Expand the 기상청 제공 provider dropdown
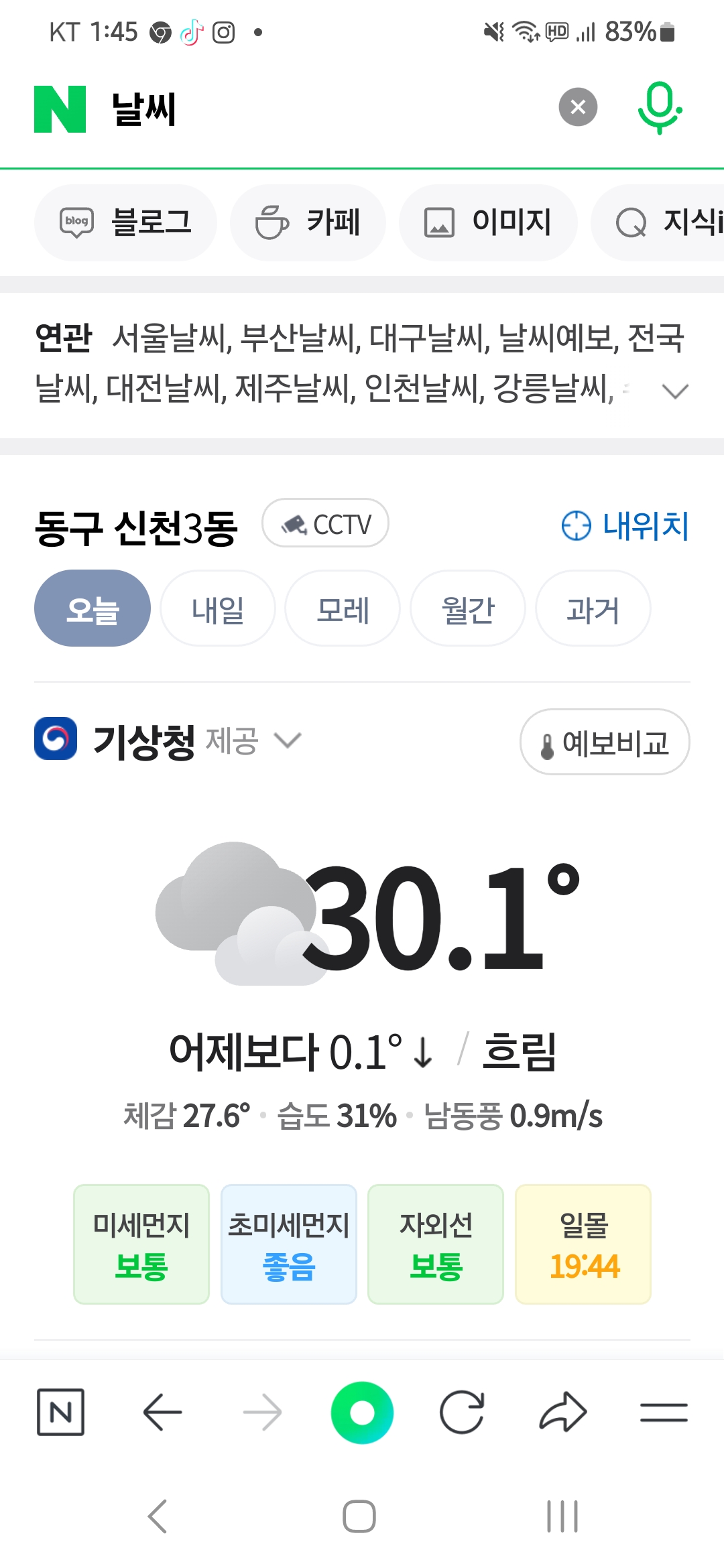The width and height of the screenshot is (724, 1568). (x=288, y=741)
